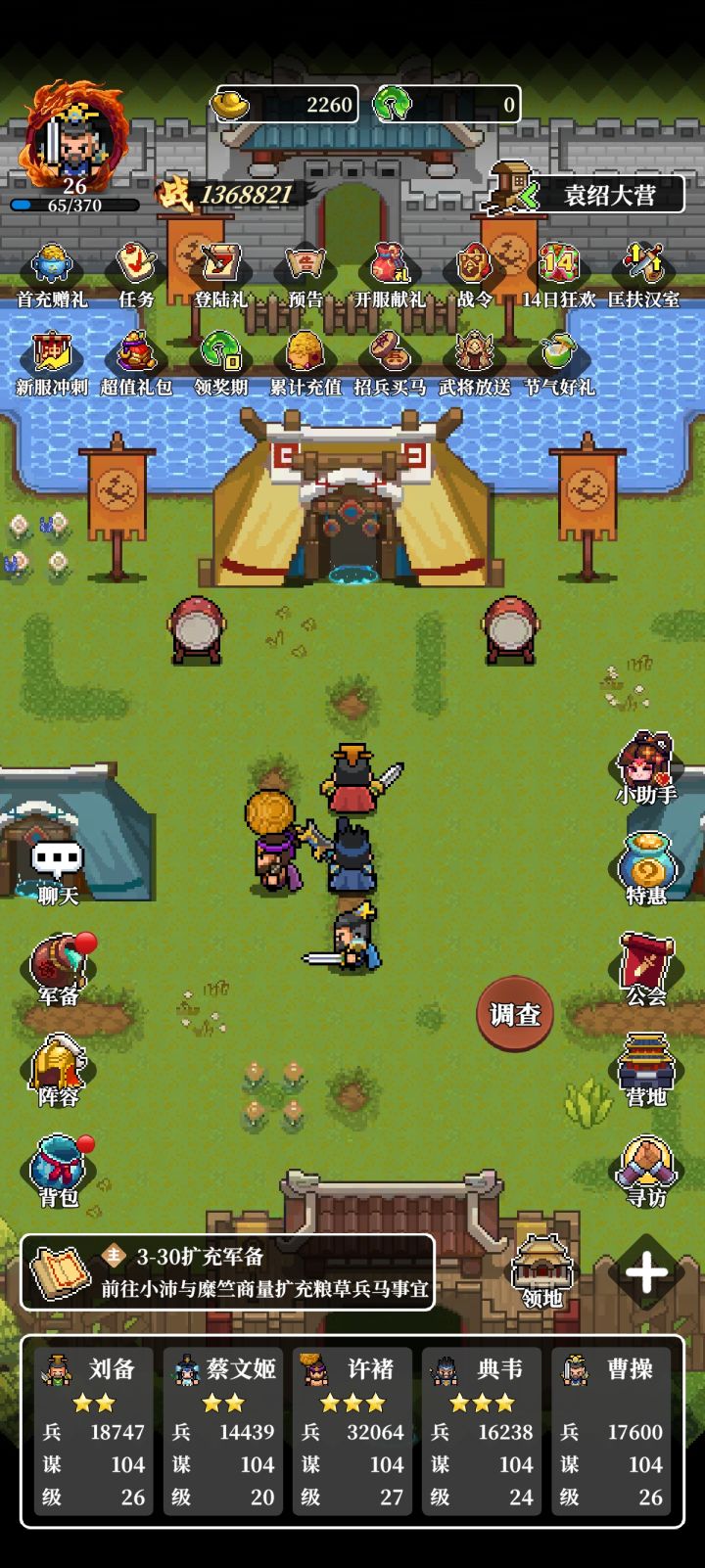
Task: Claim the 登陆礼 login gift
Action: point(221,275)
